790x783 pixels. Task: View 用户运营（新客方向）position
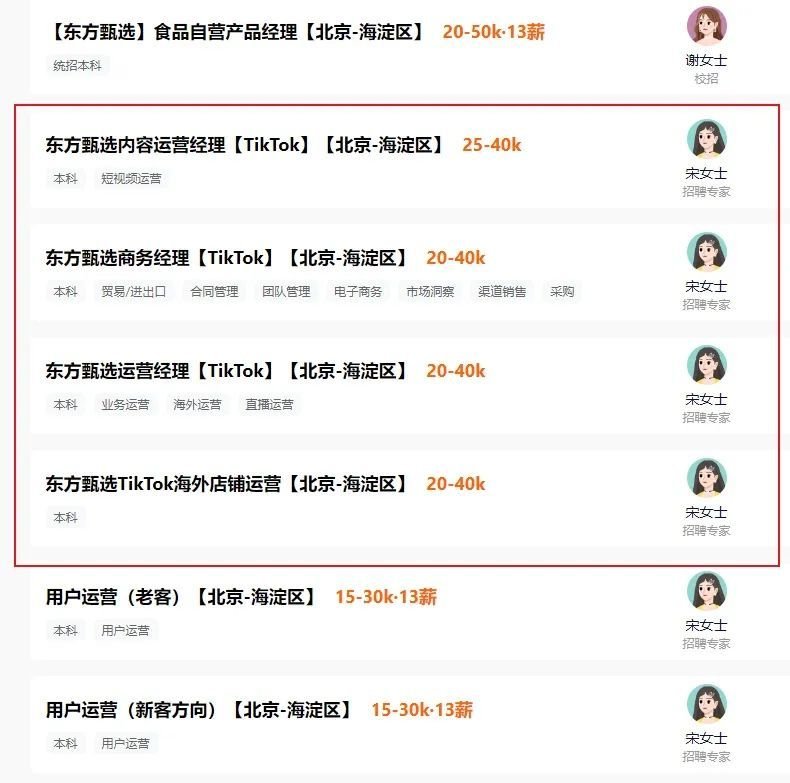click(199, 710)
